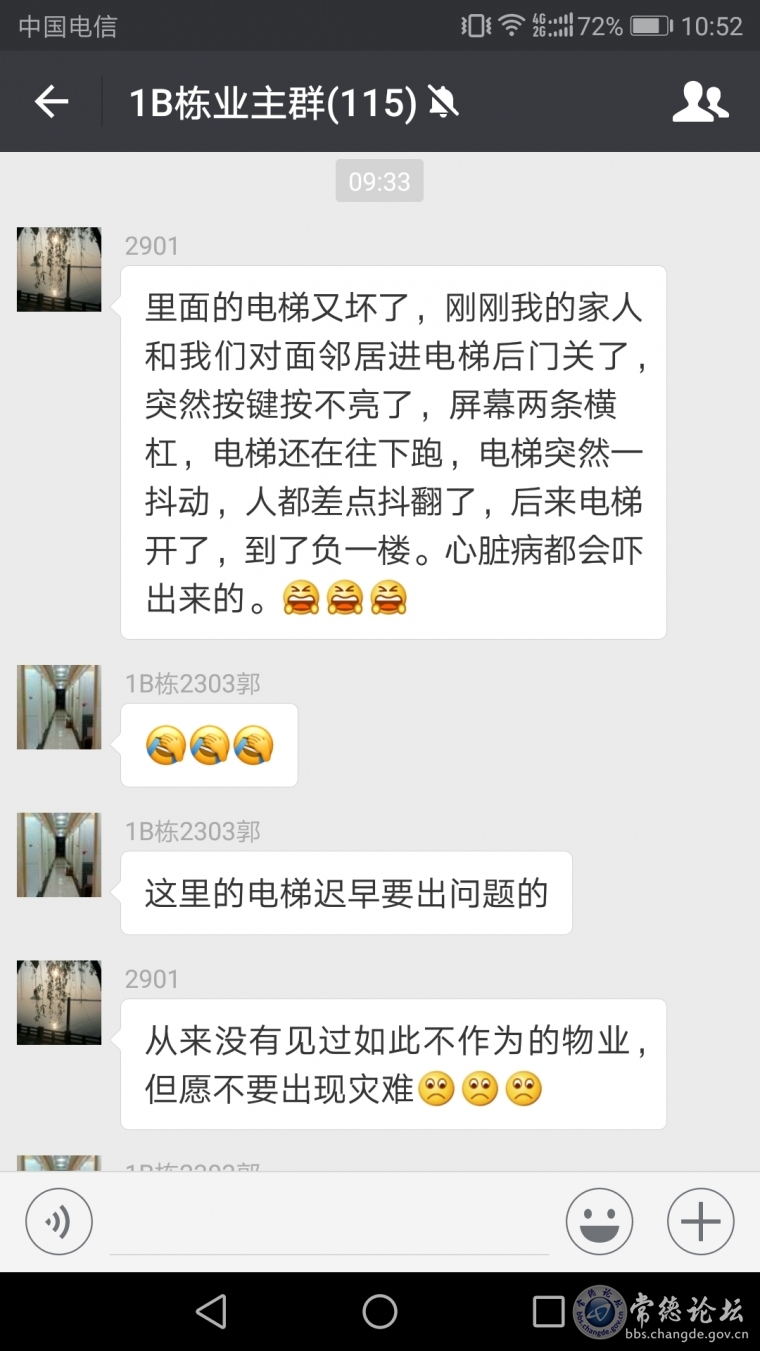Screen dimensions: 760x1351
Task: Open the emoji sticker panel
Action: point(599,1222)
